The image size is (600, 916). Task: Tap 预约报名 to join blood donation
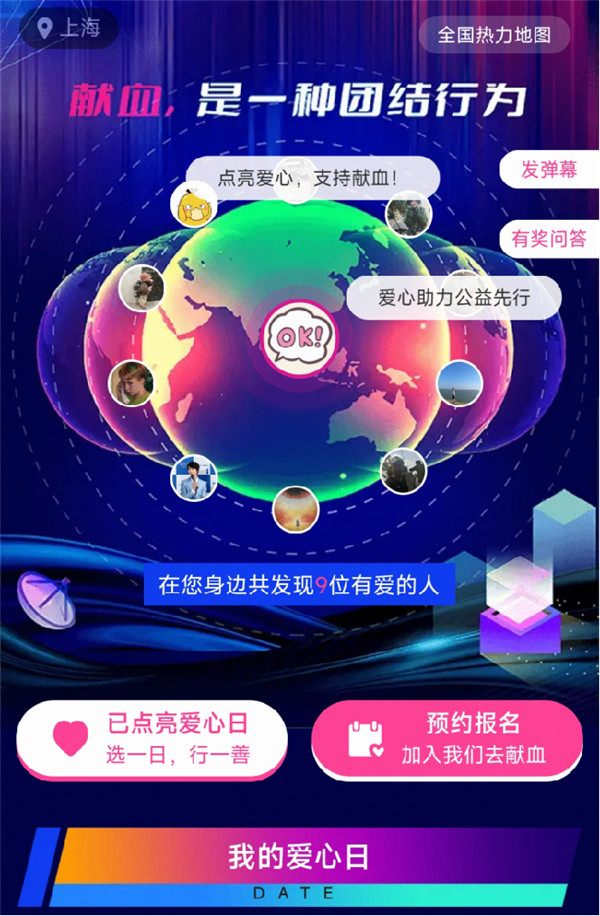tap(447, 739)
